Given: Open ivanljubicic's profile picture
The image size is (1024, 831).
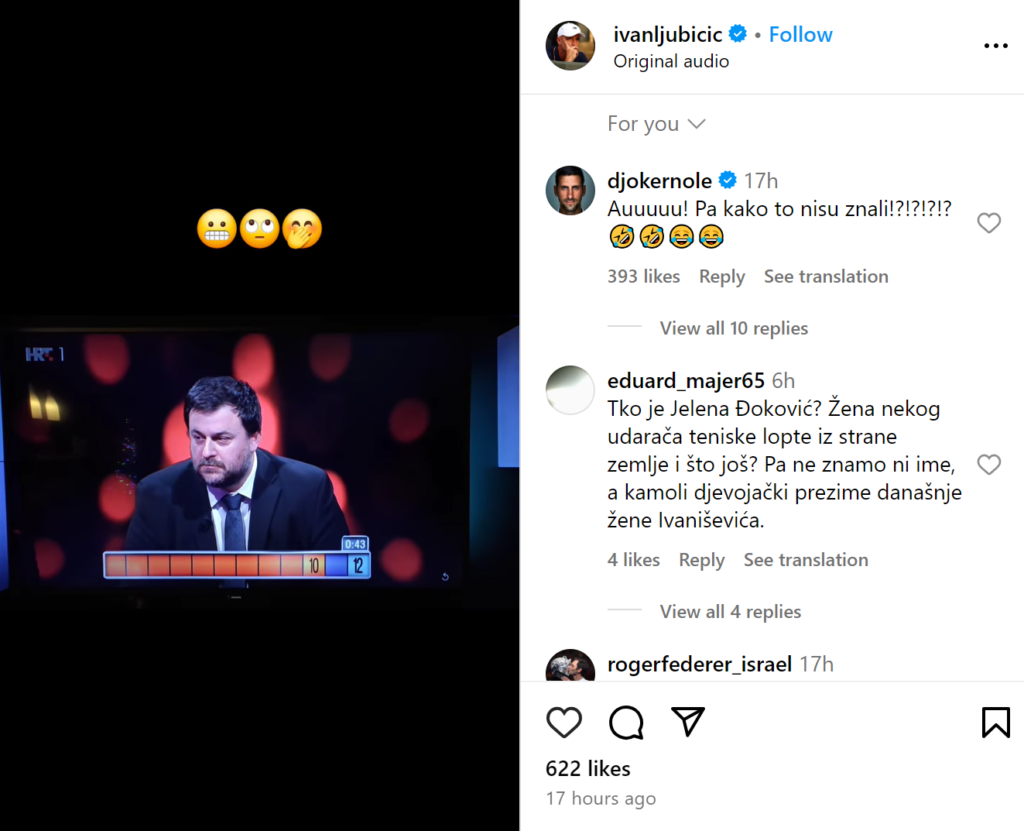Looking at the screenshot, I should pyautogui.click(x=570, y=46).
